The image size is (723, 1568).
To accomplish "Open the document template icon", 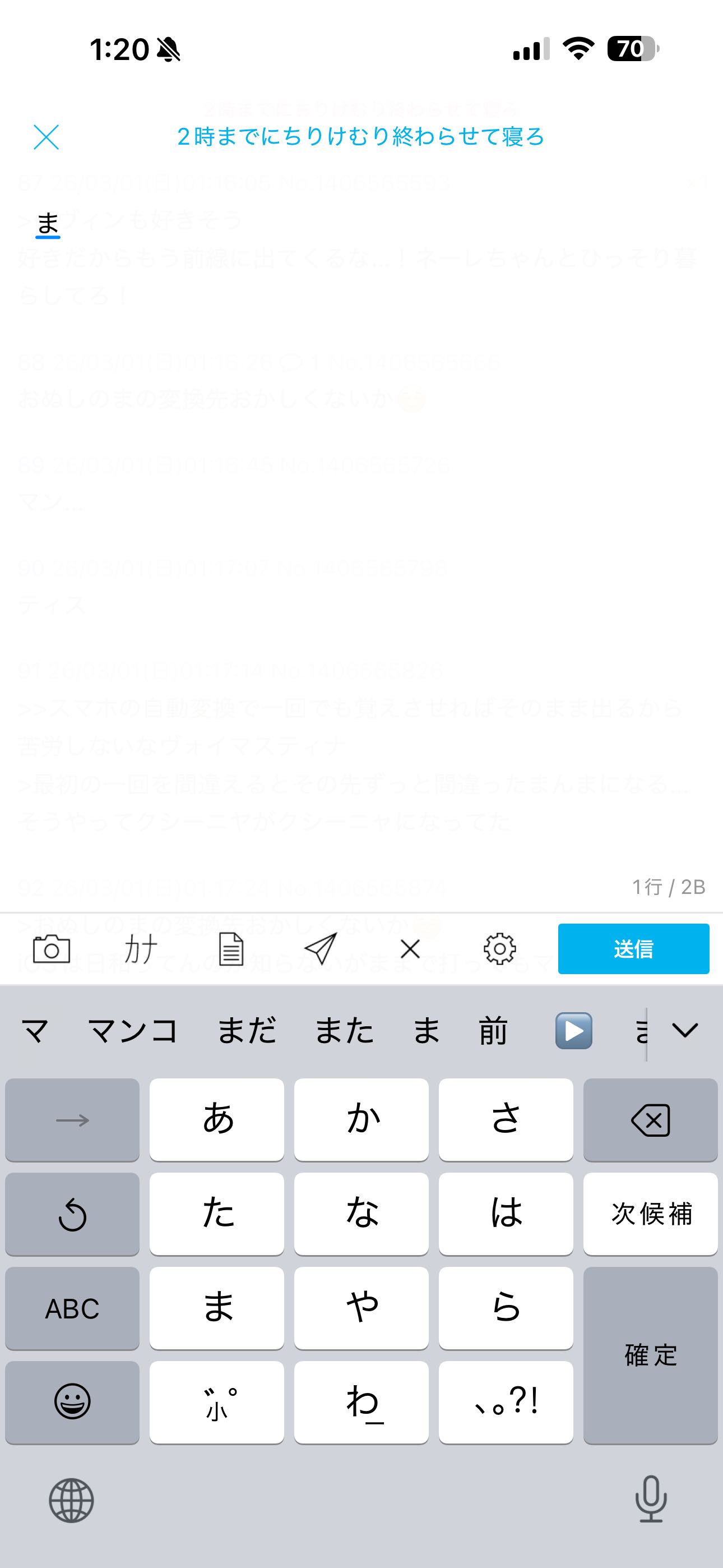I will 231,949.
